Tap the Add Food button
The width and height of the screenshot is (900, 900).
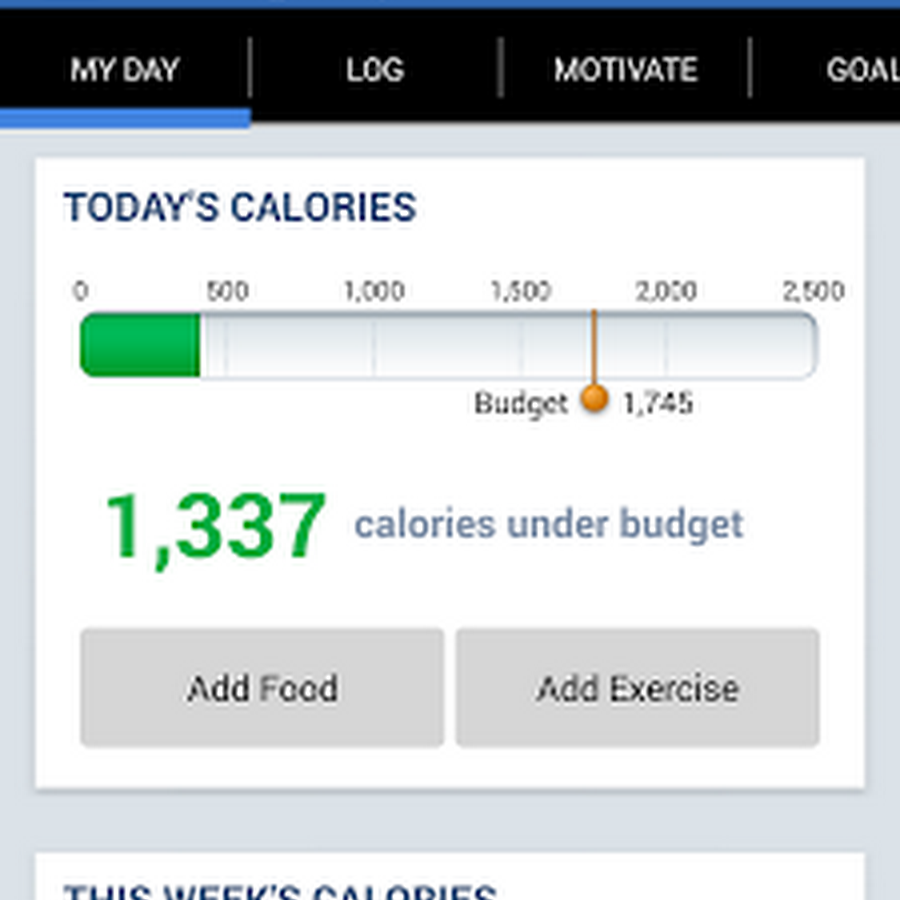click(x=262, y=688)
